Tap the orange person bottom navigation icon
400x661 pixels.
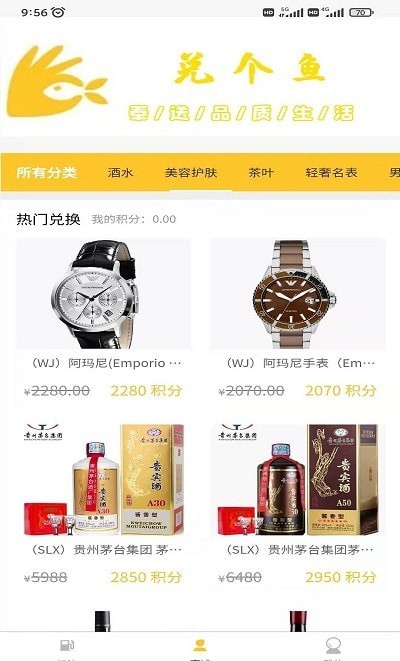click(200, 645)
